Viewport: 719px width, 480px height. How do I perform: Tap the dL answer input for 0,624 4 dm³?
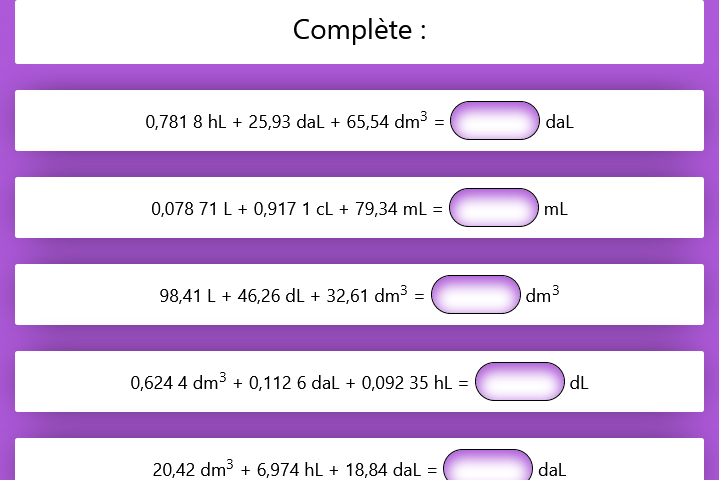[x=520, y=382]
